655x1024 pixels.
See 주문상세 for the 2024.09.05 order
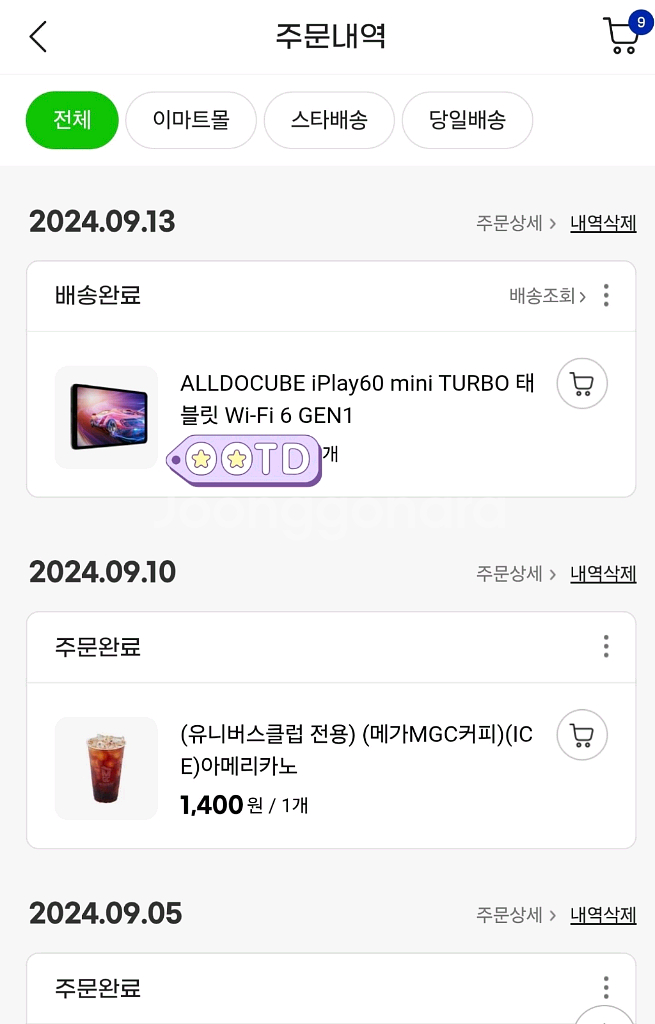[x=516, y=915]
